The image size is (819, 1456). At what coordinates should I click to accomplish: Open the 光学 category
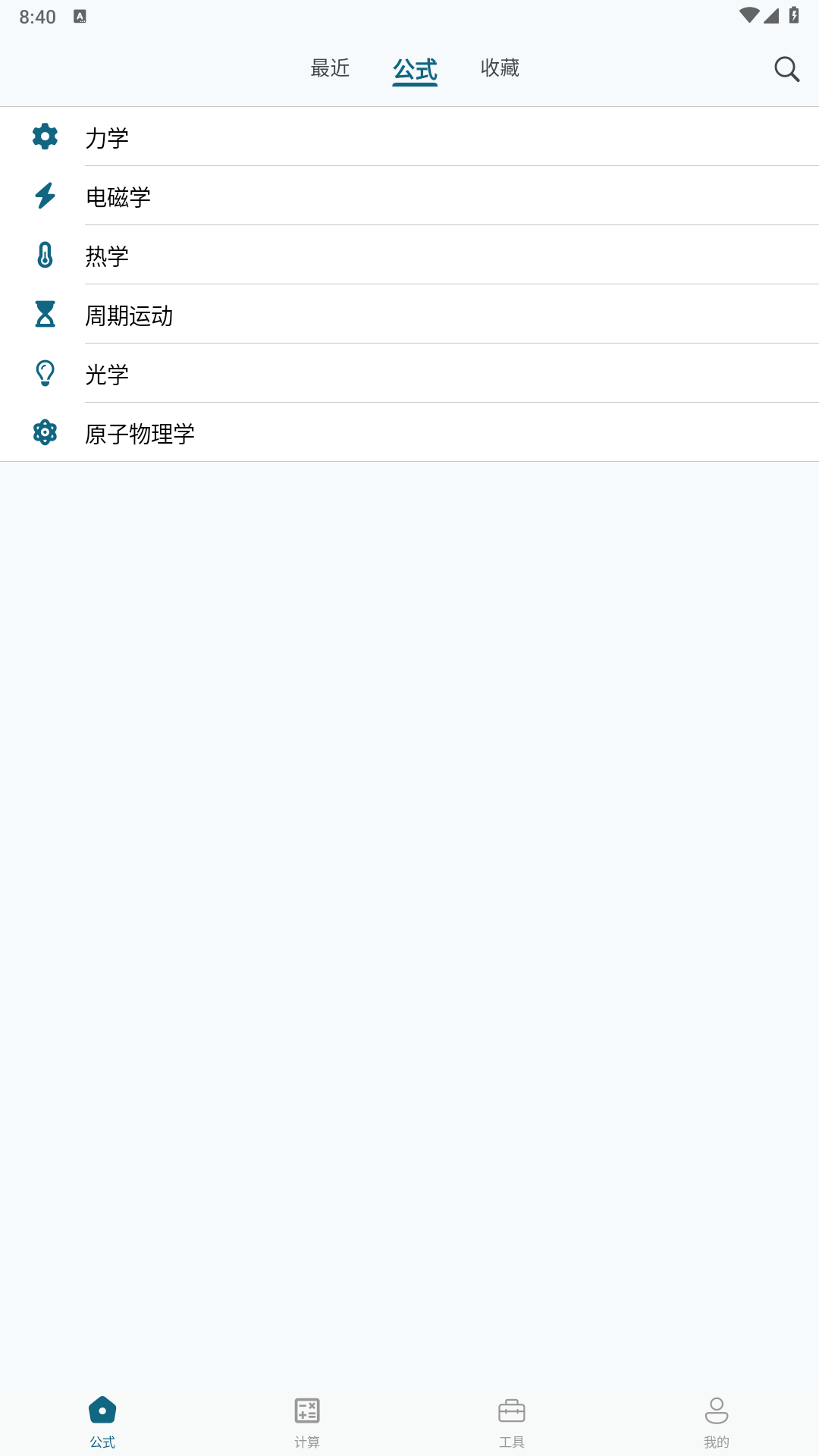click(409, 374)
